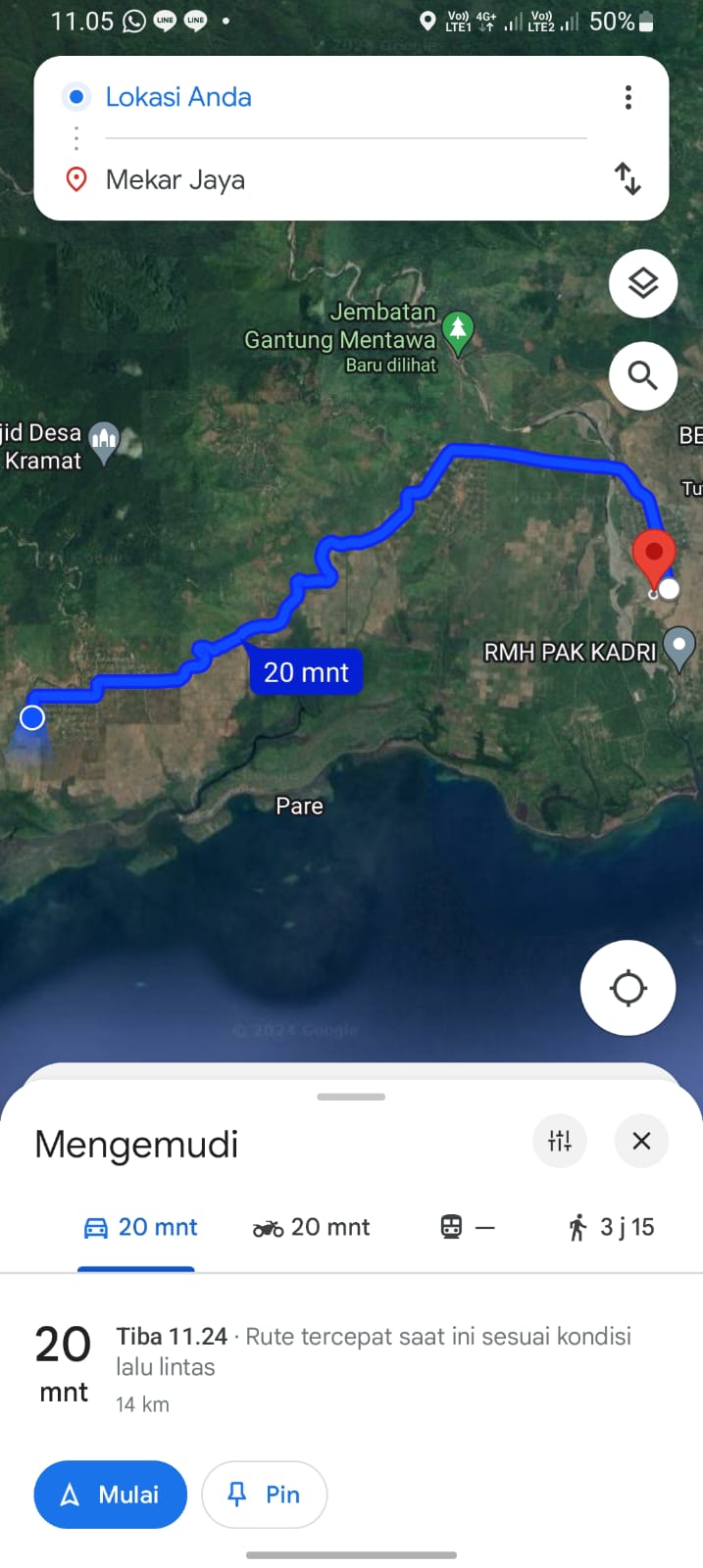Swap start and destination locations
The image size is (703, 1568).
pos(628,179)
